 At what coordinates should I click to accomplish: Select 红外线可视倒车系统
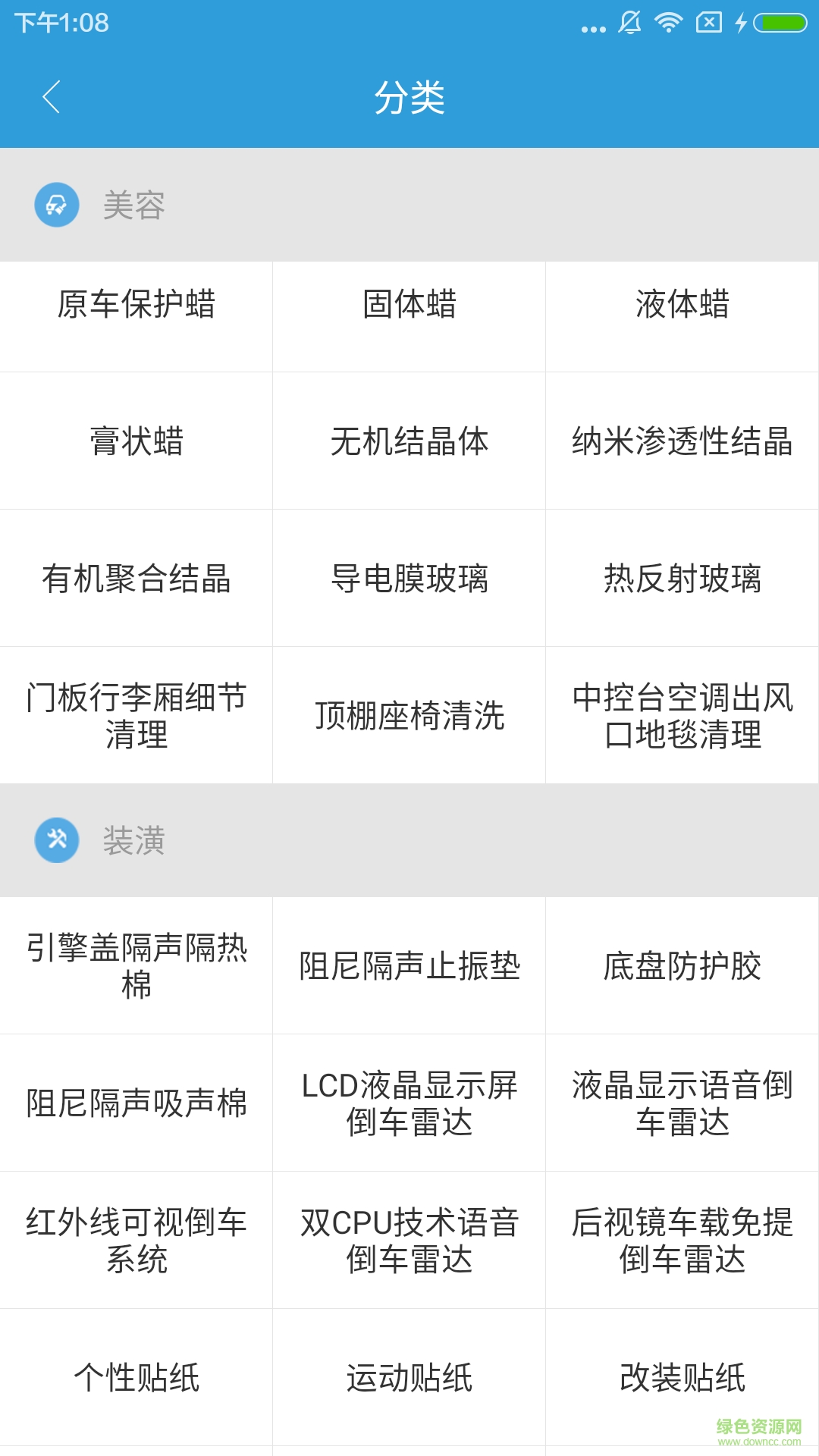(136, 1239)
